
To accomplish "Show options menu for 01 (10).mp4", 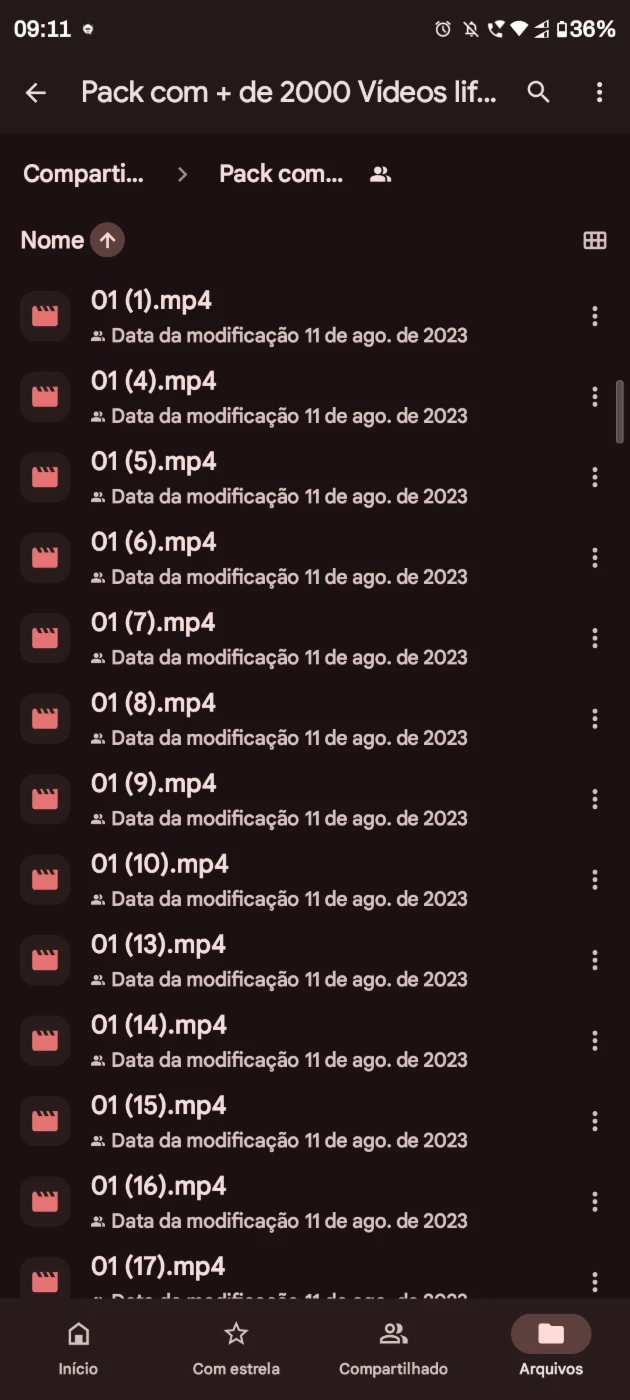I will point(595,880).
